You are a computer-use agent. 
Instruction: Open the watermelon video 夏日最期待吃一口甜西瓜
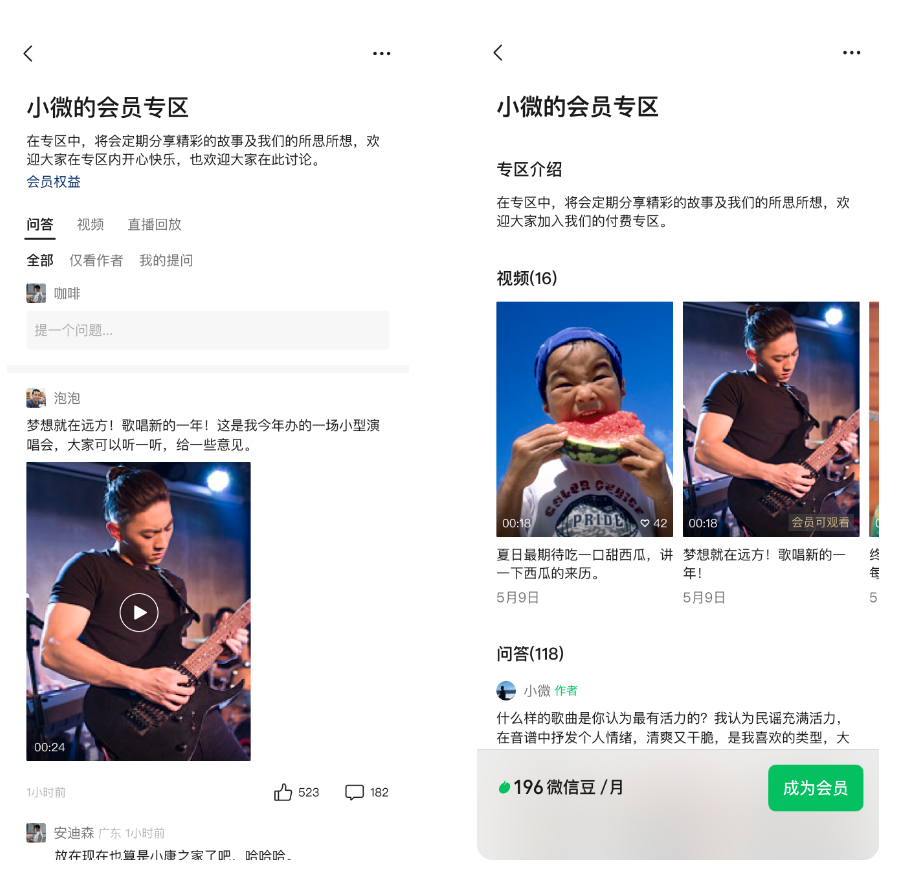[x=584, y=419]
